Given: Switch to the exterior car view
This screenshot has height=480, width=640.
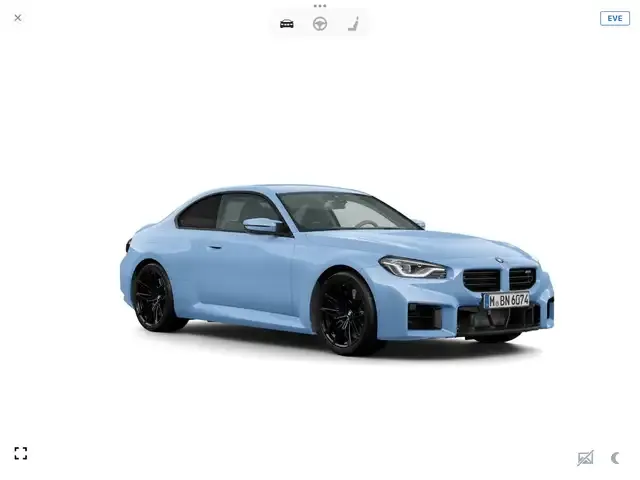Looking at the screenshot, I should click(x=287, y=24).
